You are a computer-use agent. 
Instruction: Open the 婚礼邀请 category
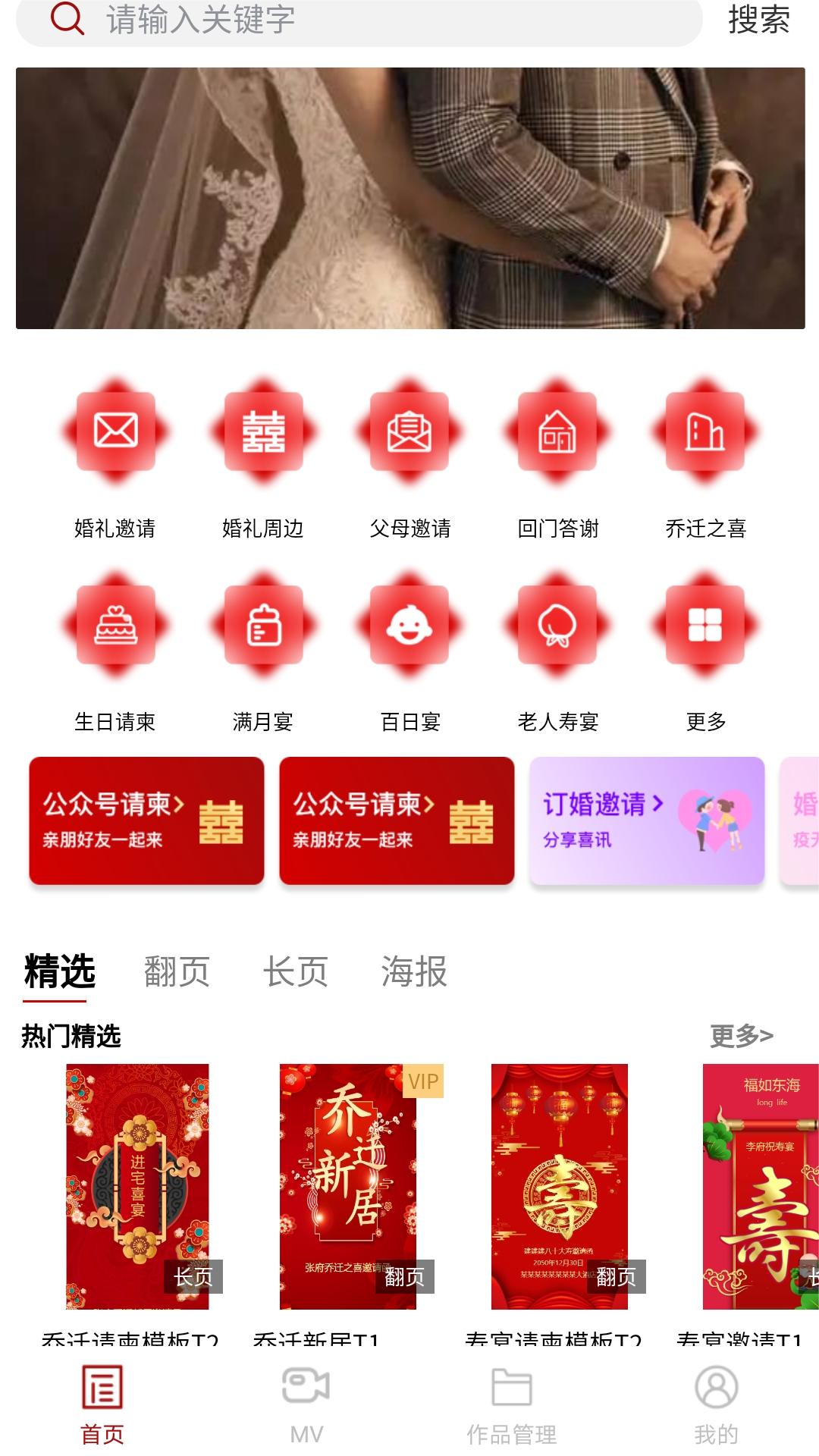coord(115,457)
